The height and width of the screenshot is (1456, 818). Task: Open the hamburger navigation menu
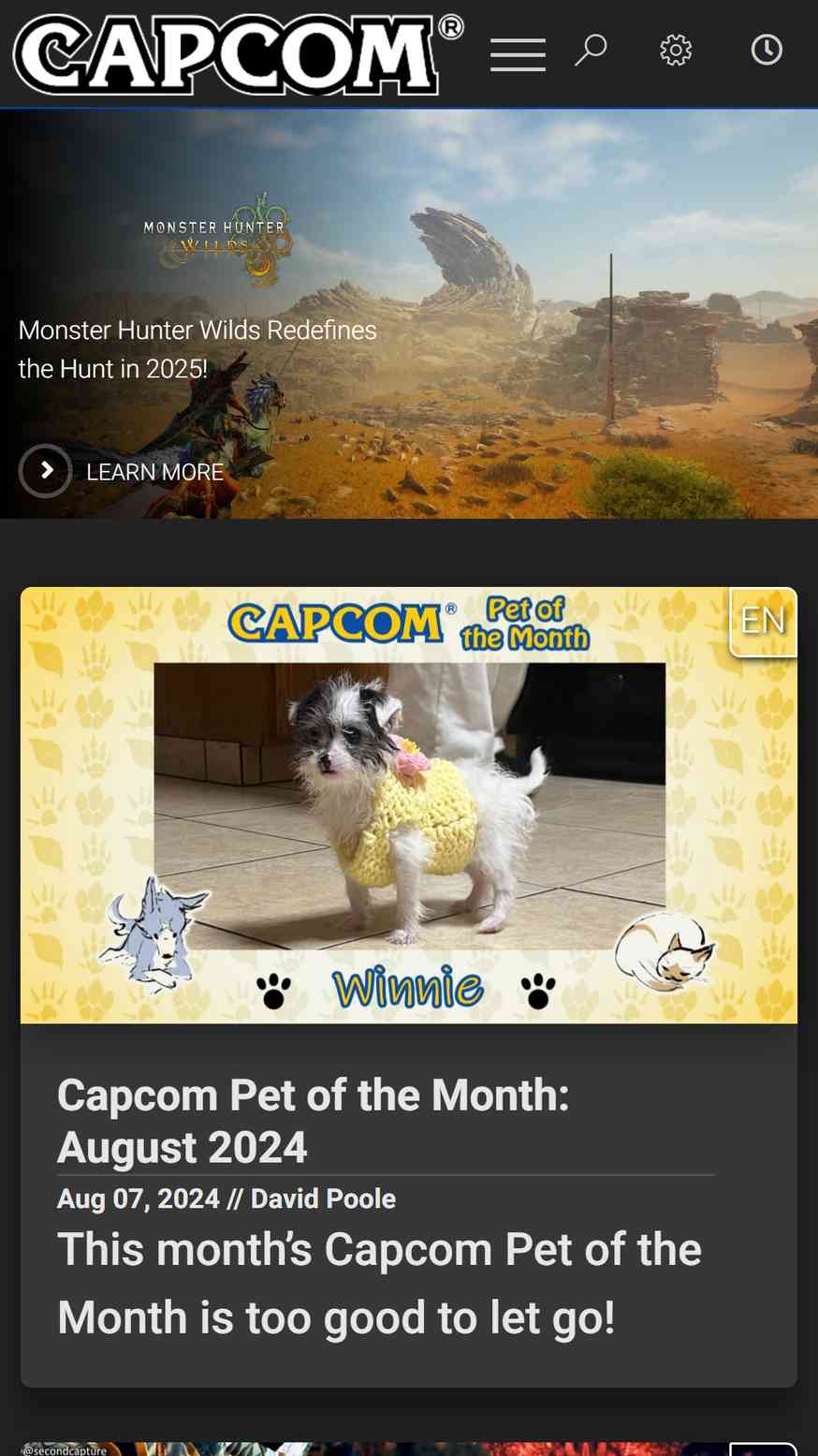click(x=518, y=54)
